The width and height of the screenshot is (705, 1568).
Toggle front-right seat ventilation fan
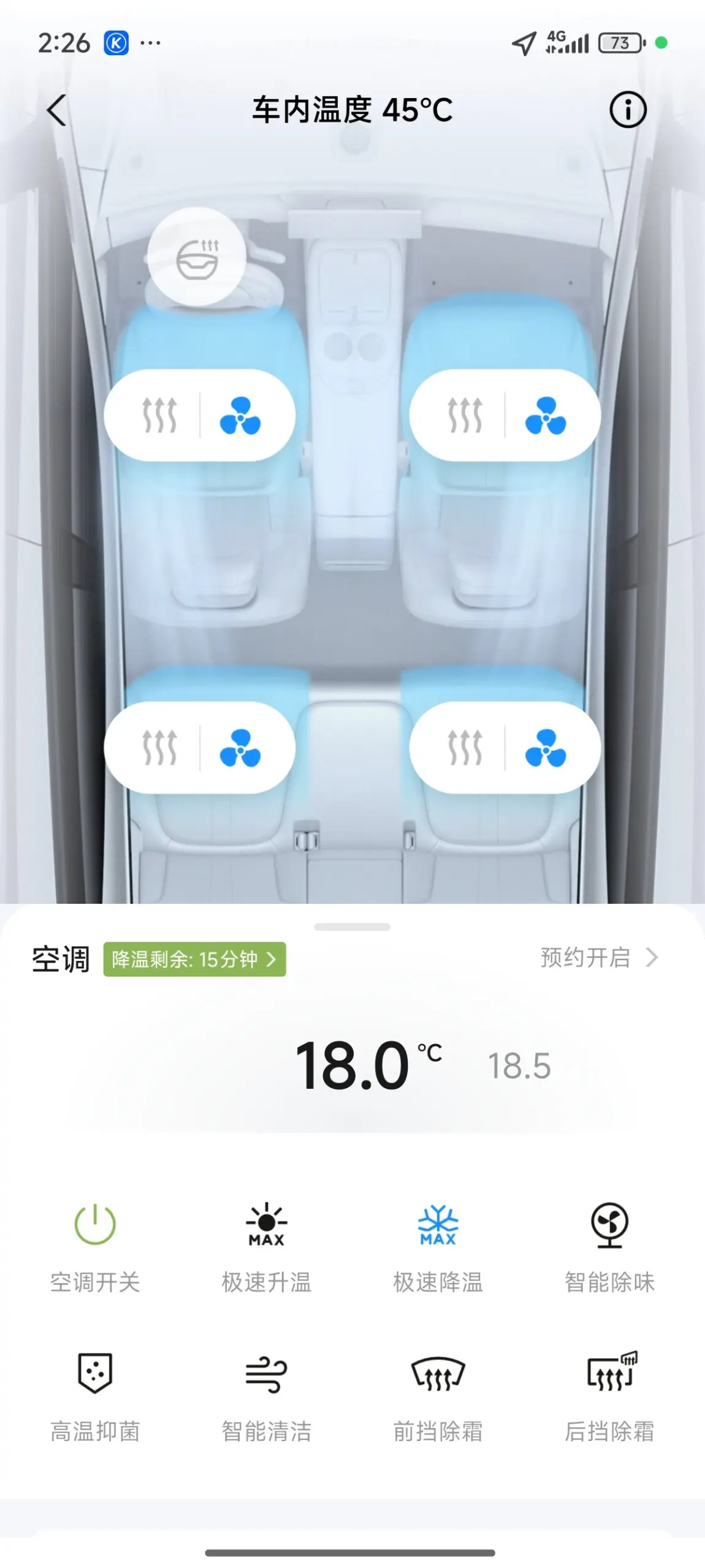click(x=546, y=415)
